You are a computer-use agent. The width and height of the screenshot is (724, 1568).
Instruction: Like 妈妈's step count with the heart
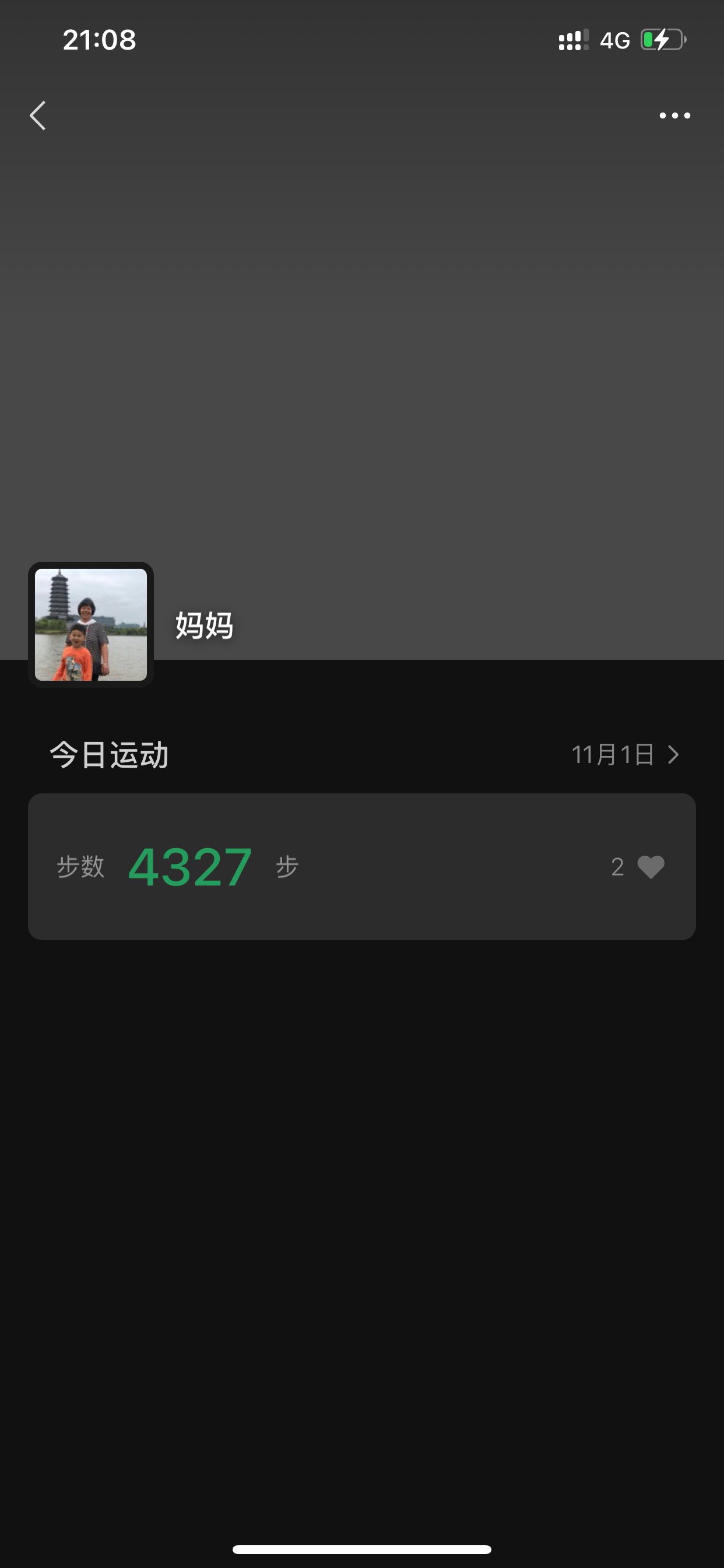651,867
